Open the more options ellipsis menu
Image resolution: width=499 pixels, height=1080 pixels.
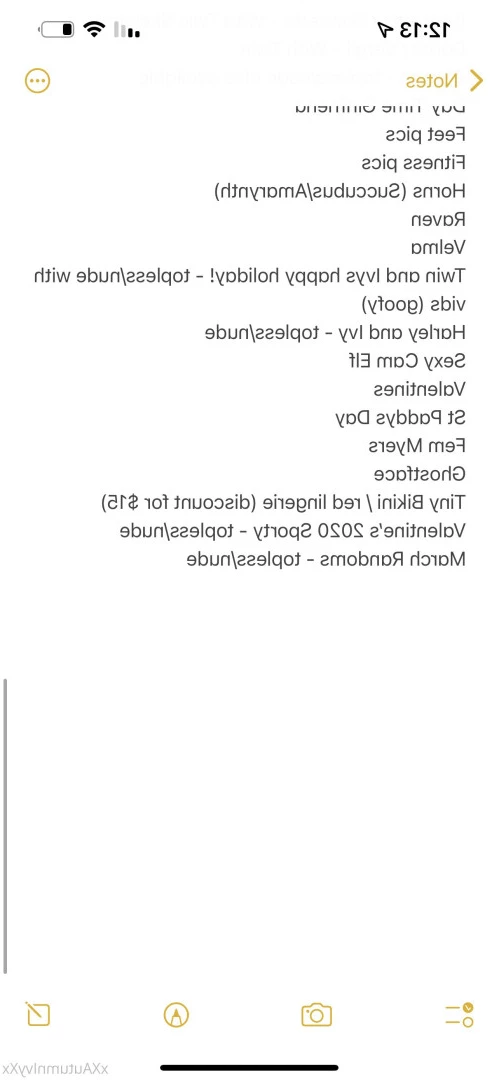[x=38, y=81]
